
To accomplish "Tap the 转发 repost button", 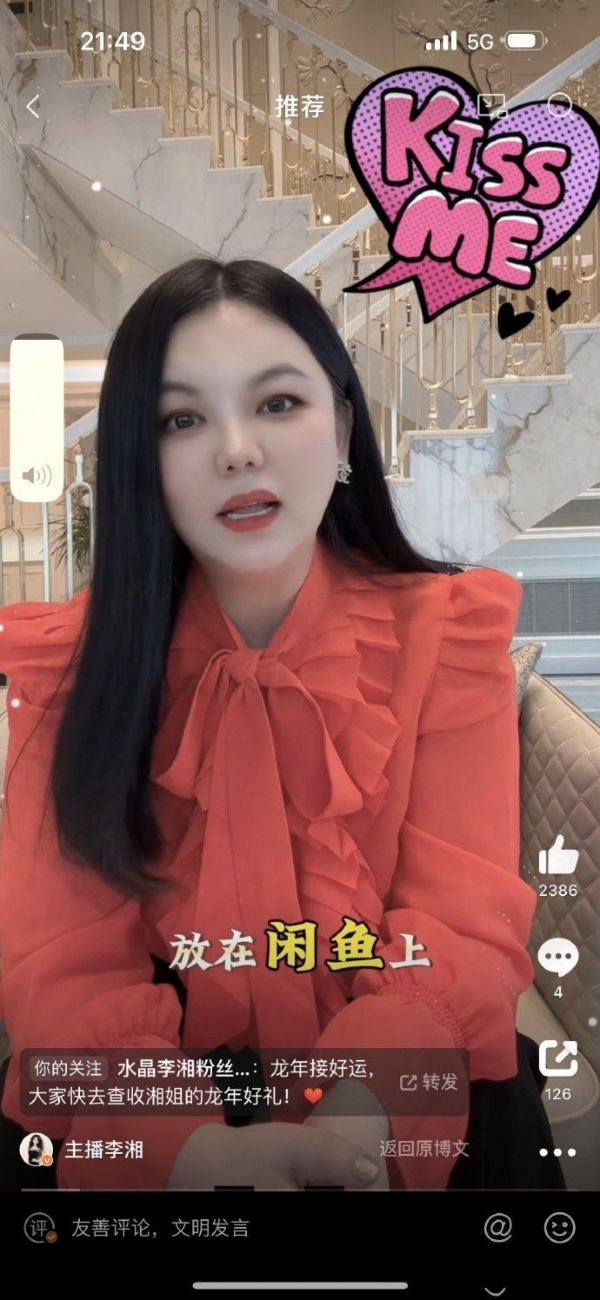I will (x=430, y=1082).
